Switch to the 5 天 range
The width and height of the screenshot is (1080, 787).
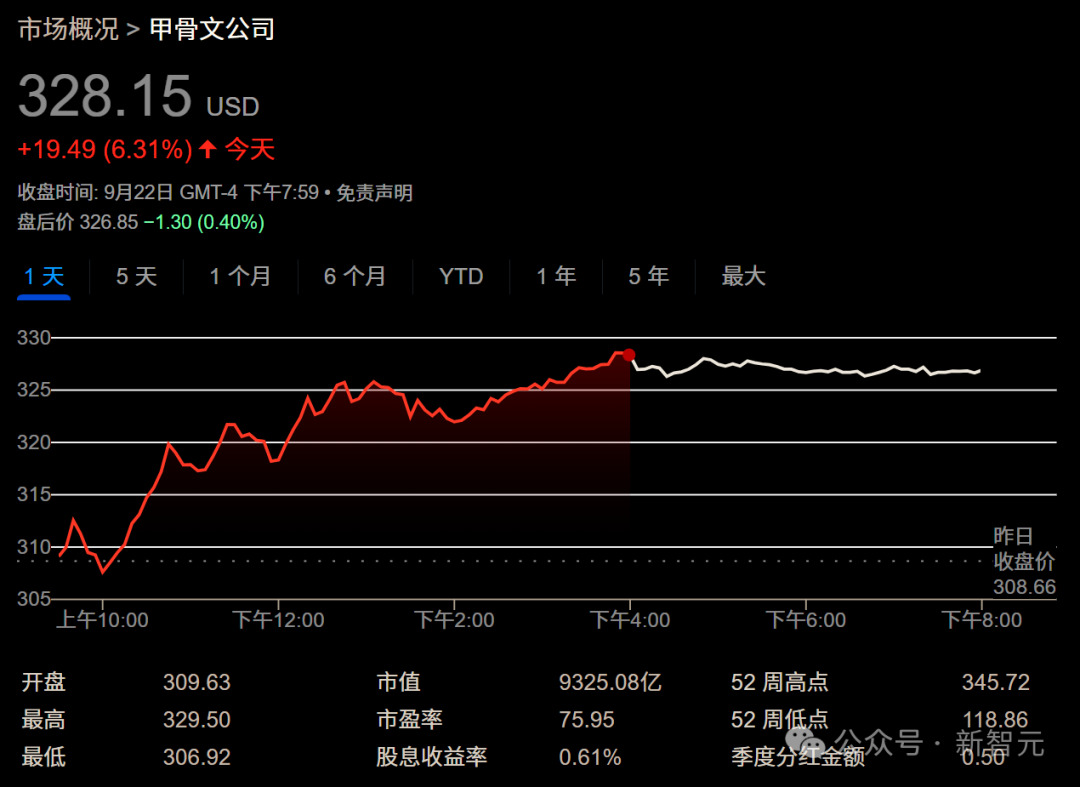136,276
